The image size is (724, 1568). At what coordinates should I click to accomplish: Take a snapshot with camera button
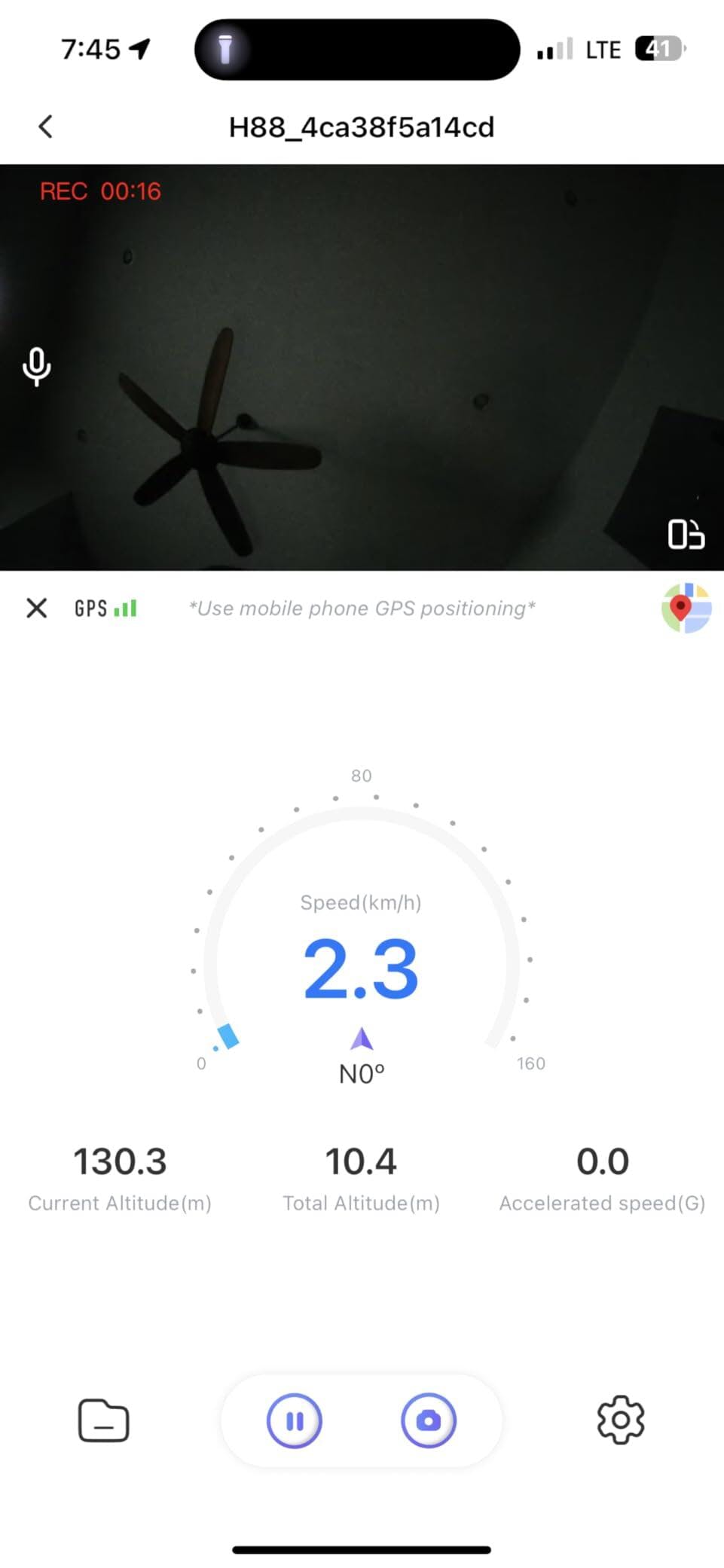pos(429,1420)
